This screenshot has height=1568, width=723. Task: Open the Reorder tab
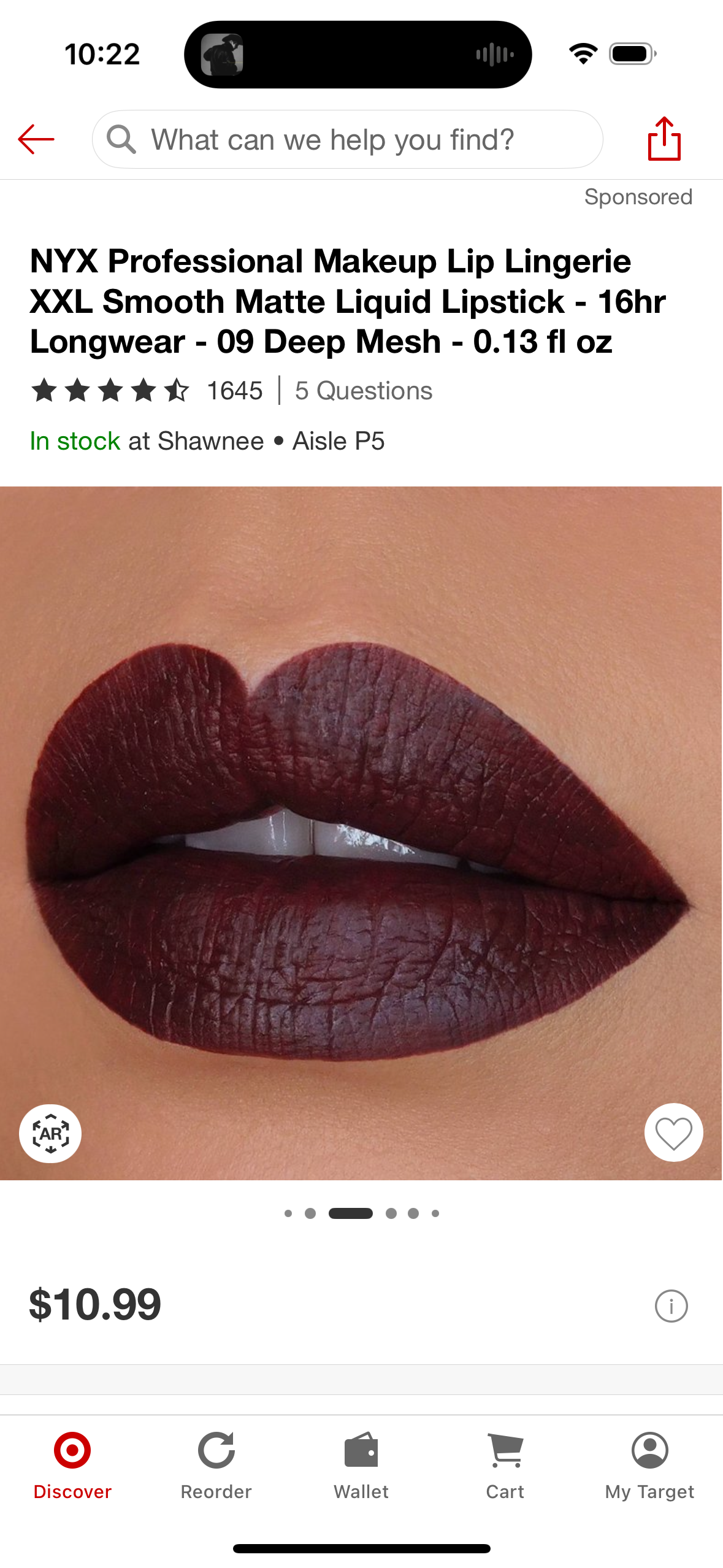[216, 1466]
